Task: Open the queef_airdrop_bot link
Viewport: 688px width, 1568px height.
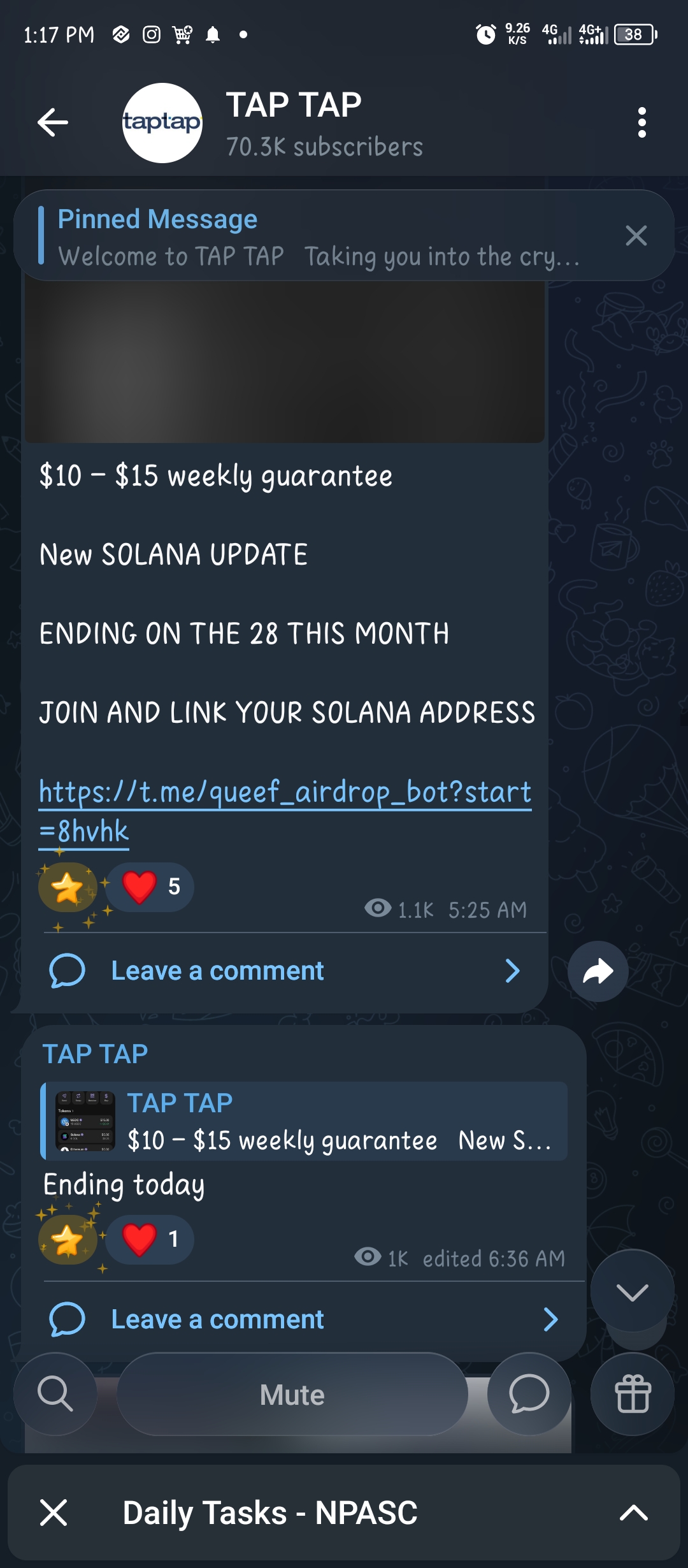Action: [x=284, y=793]
